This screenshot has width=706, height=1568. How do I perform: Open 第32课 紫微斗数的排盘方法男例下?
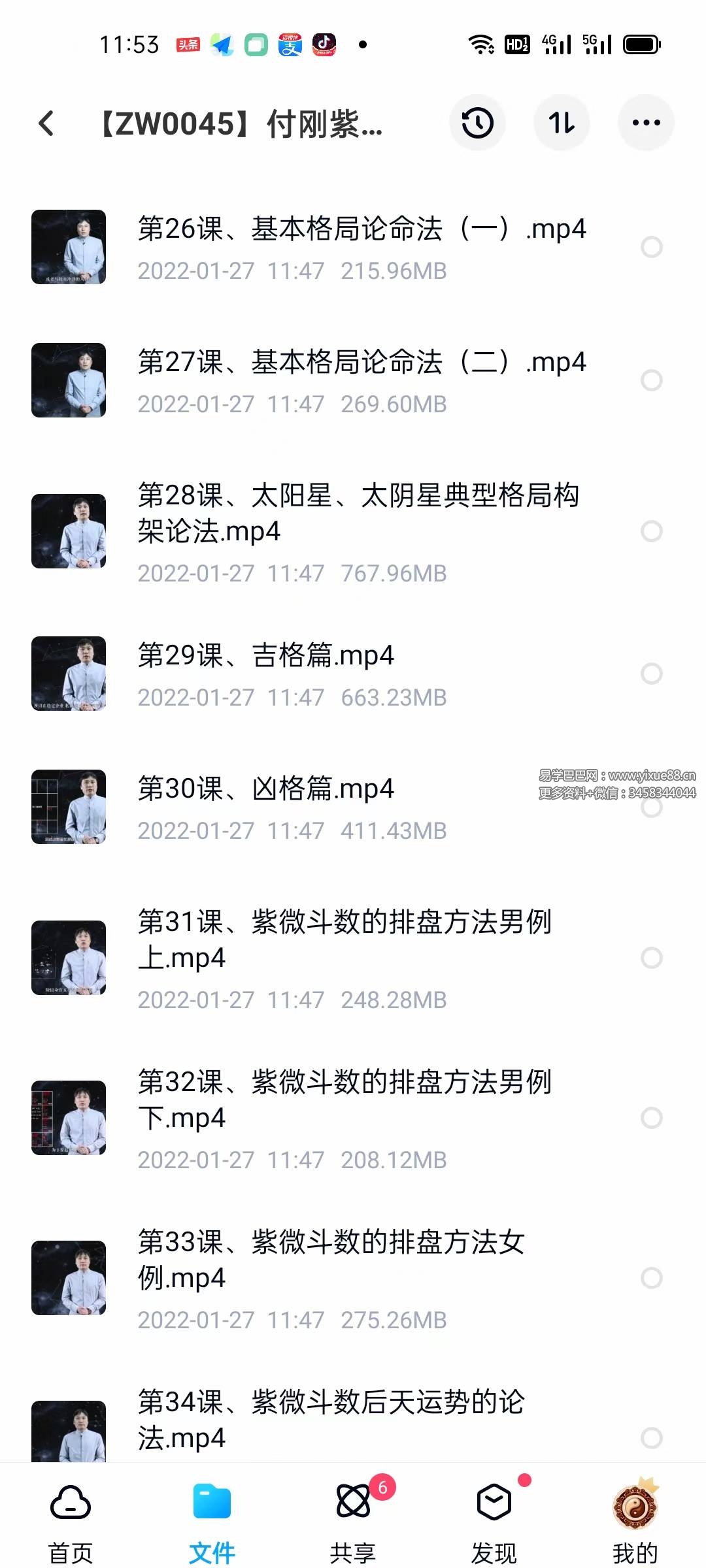[344, 1100]
